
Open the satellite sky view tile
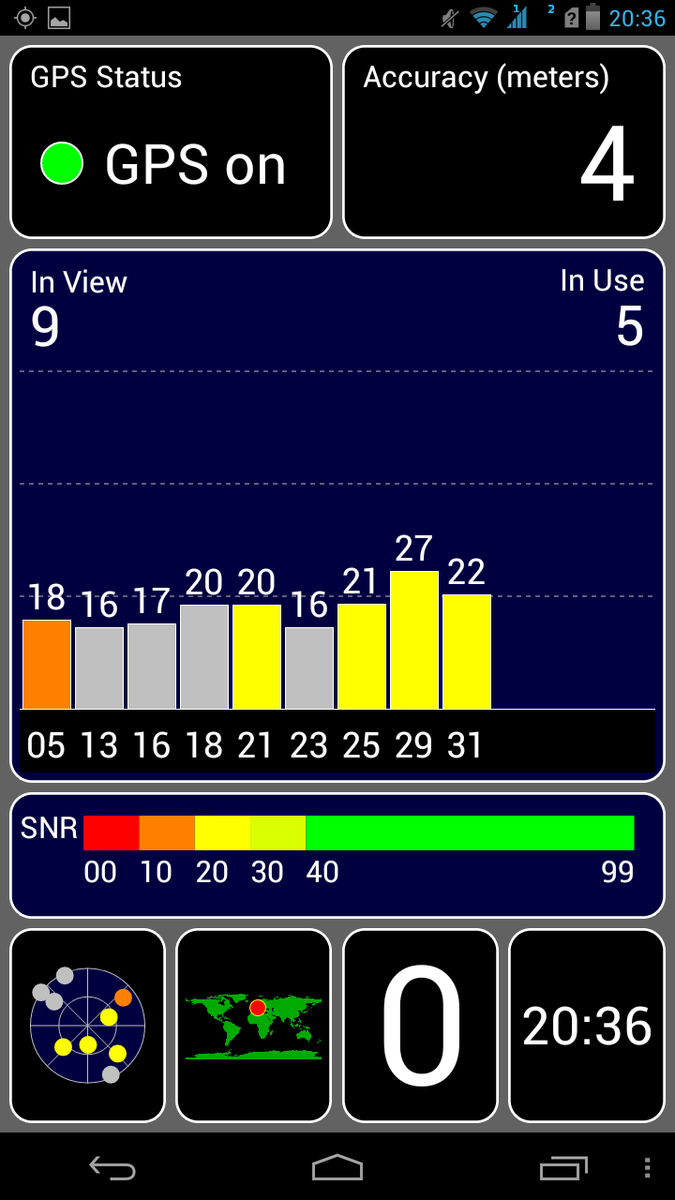pos(87,1025)
